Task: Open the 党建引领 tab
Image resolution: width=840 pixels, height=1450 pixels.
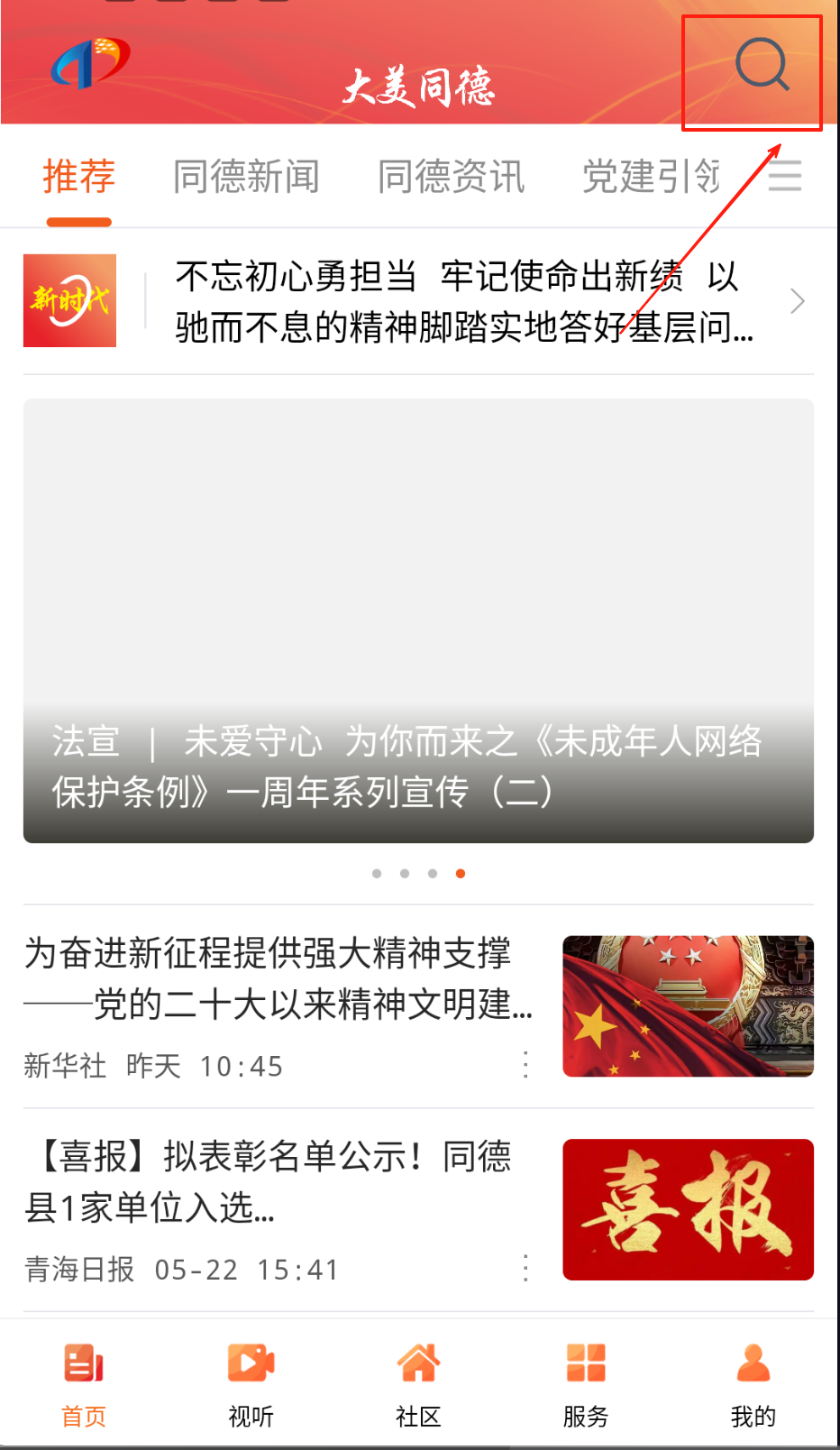Action: (651, 177)
